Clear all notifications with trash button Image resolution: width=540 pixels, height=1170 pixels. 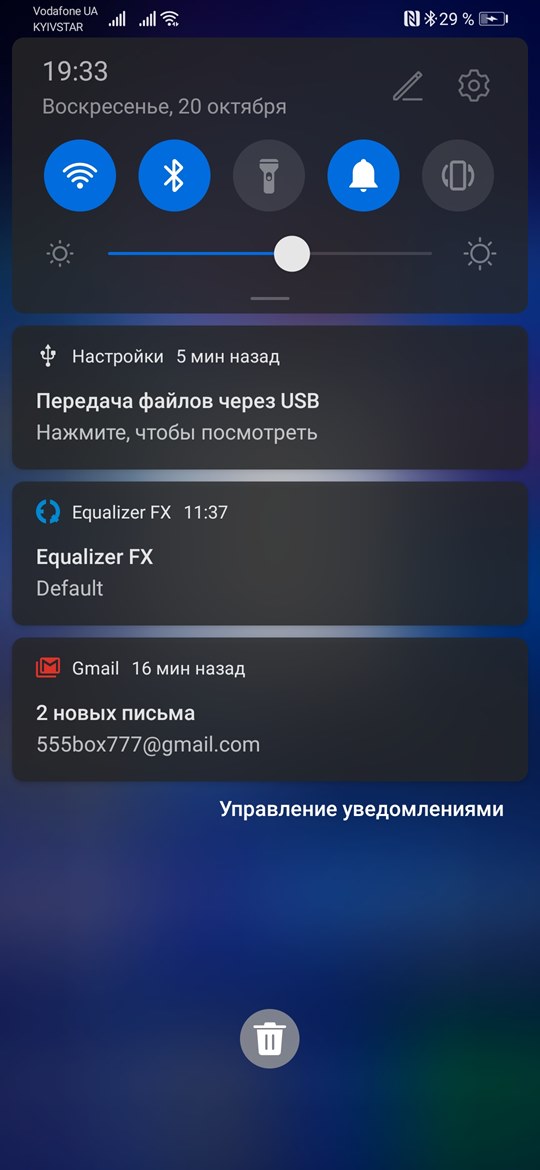point(269,1038)
